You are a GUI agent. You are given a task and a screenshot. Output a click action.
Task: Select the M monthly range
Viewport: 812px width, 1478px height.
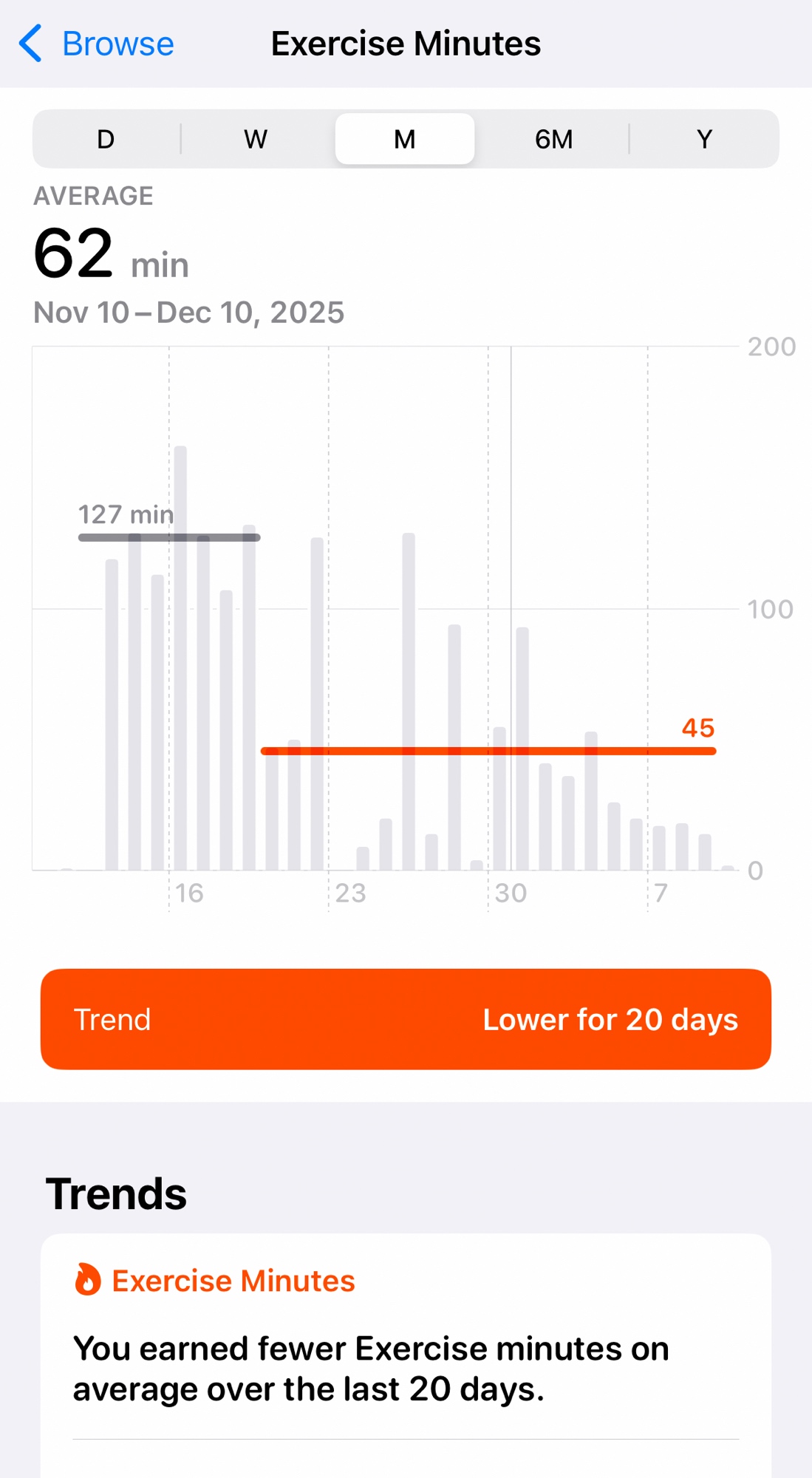tap(405, 139)
